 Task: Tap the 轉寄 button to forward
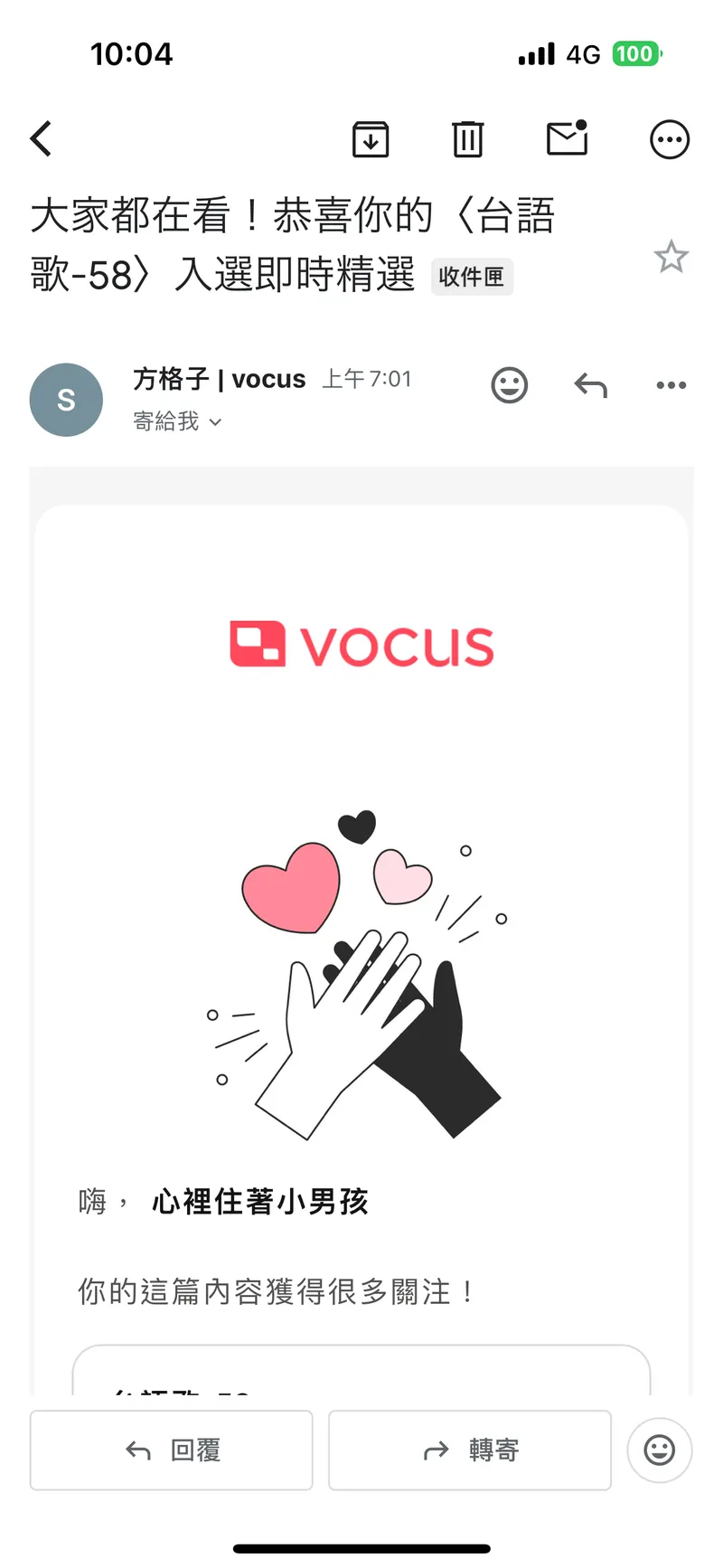pos(470,1450)
